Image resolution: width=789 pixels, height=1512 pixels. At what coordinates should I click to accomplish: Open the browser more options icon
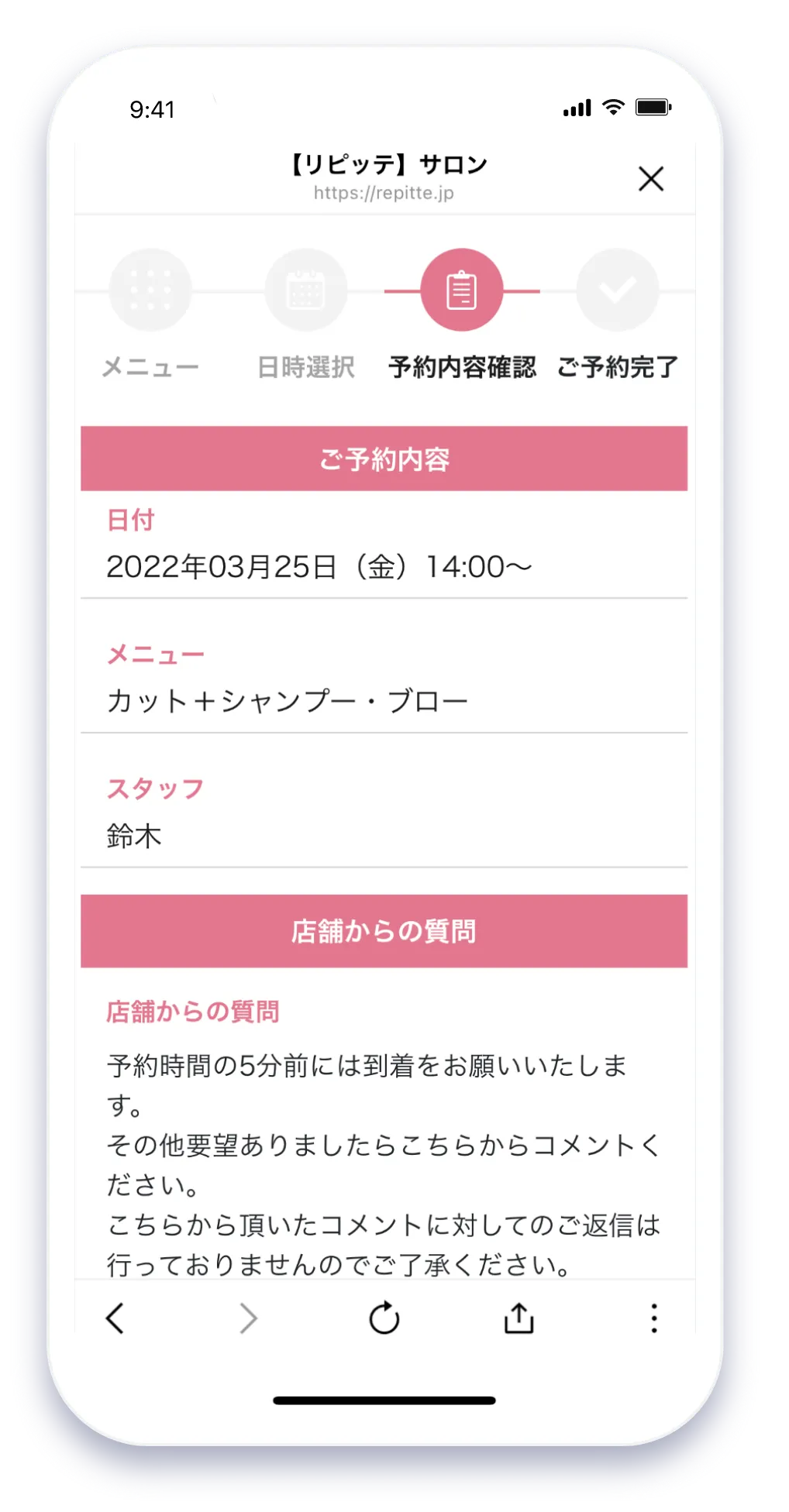tap(654, 1316)
